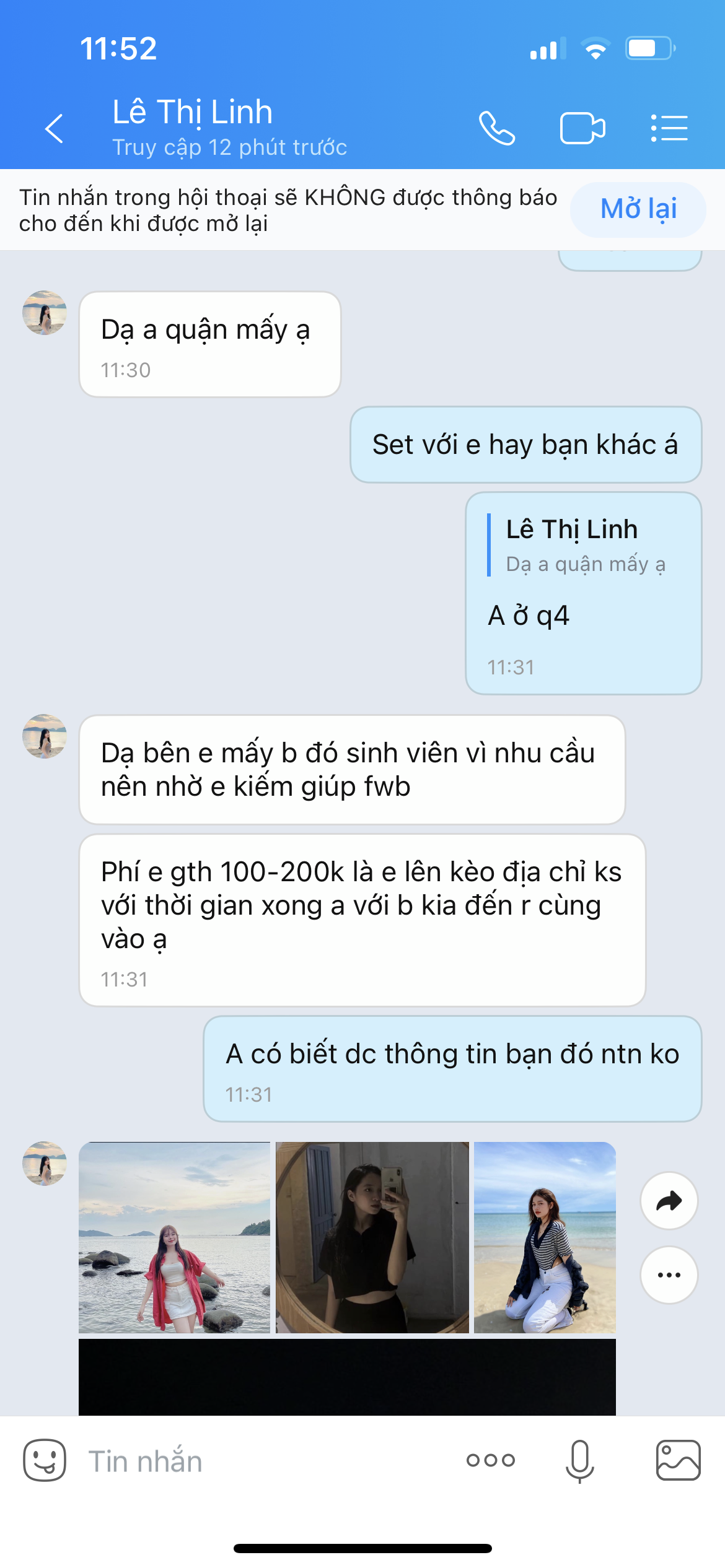
Task: Start a video call
Action: pyautogui.click(x=582, y=129)
